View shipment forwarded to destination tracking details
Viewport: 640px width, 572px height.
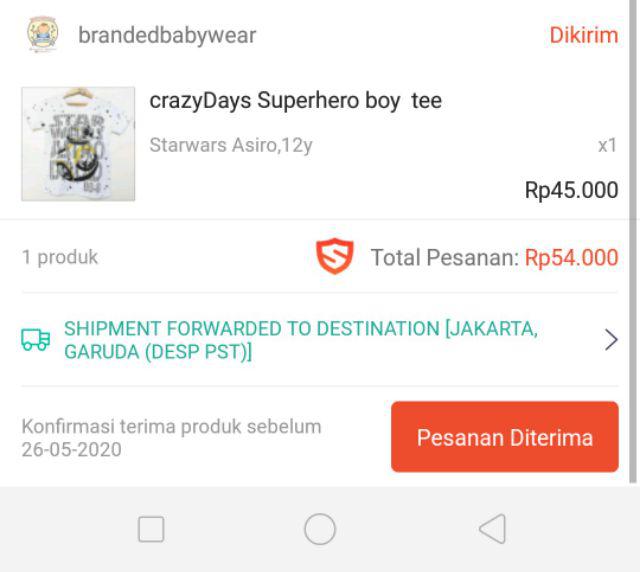coord(320,340)
